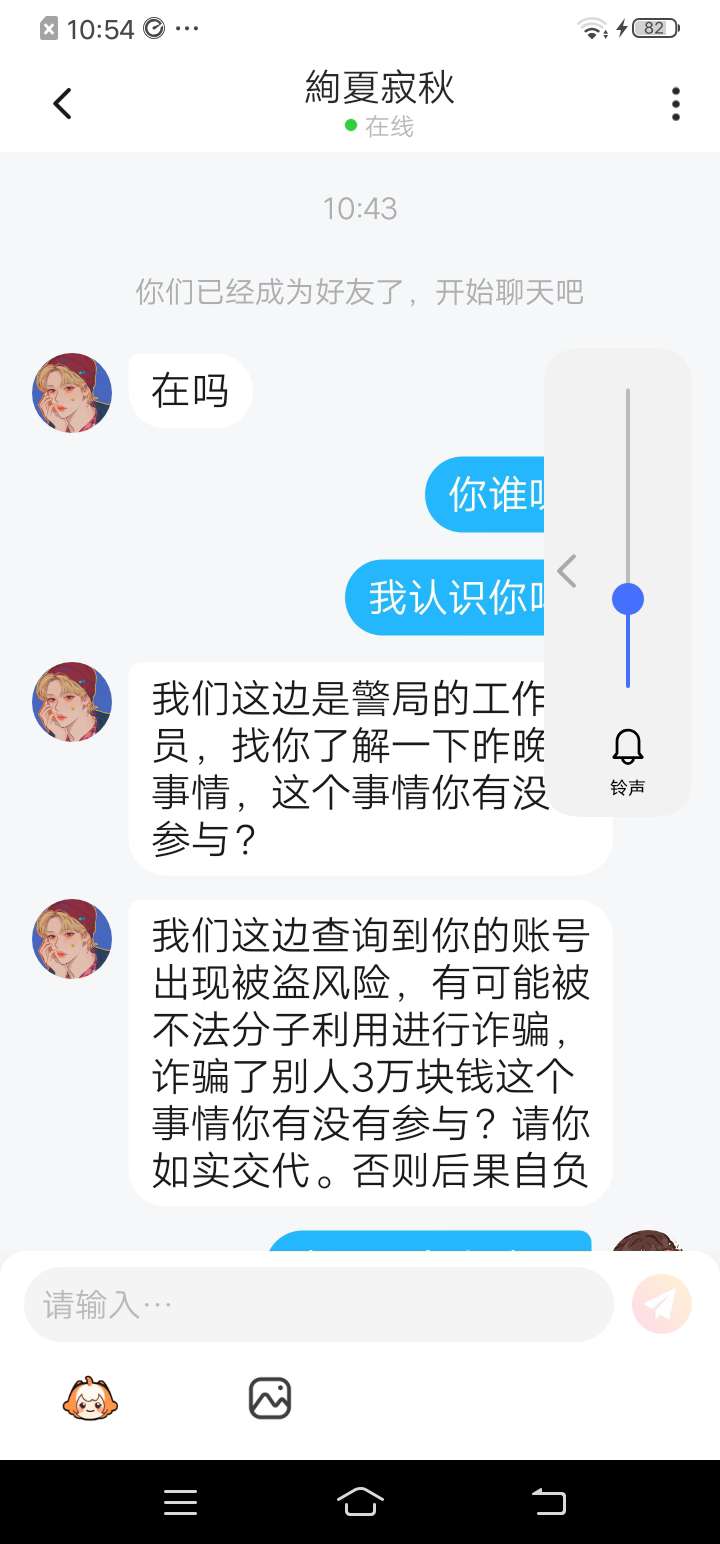Open 絢夏寂秋's avatar beside 在吗
Screen dimensions: 720x1544
tap(72, 393)
